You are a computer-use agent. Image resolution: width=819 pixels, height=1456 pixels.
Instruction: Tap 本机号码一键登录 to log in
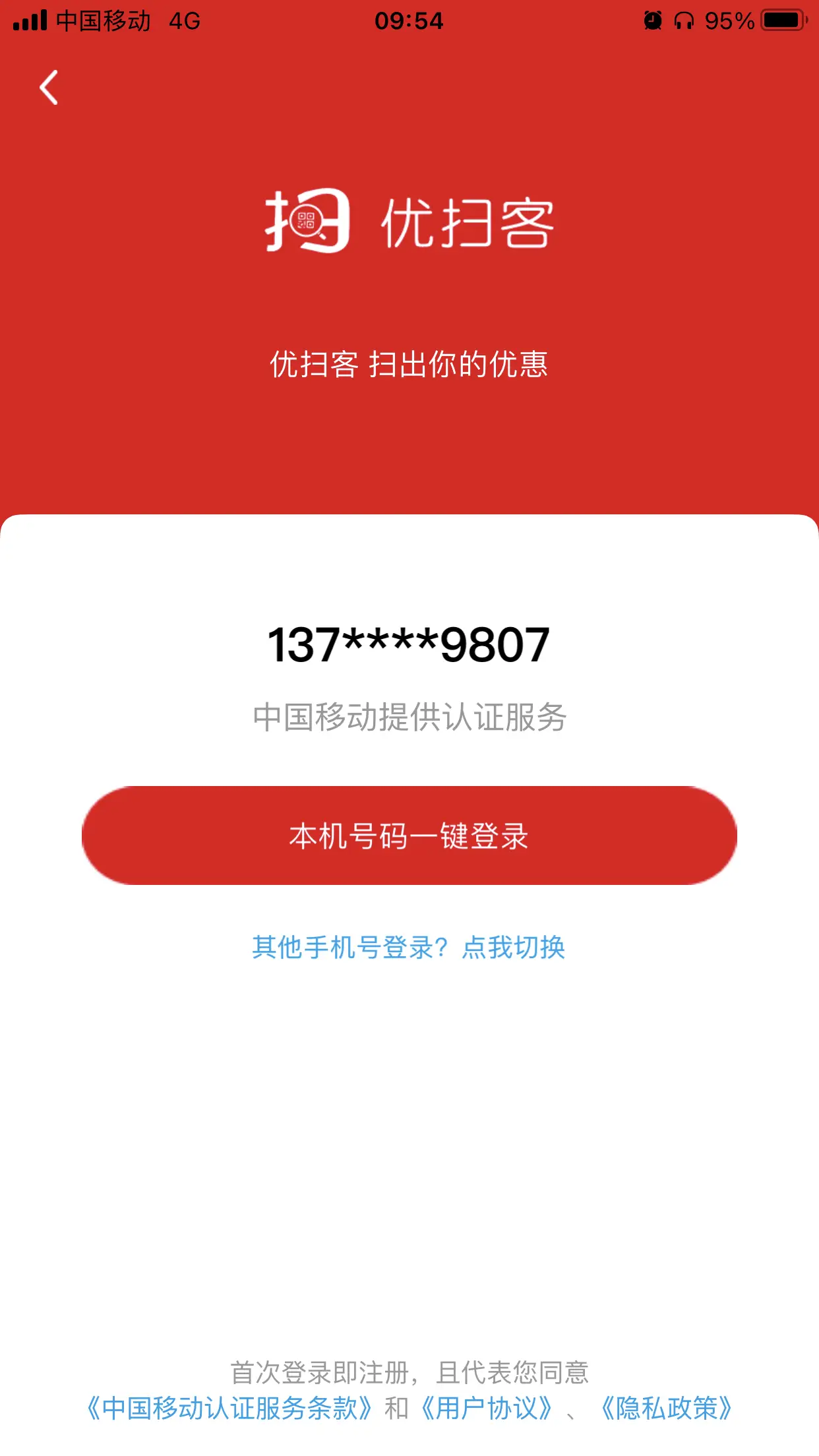(409, 835)
